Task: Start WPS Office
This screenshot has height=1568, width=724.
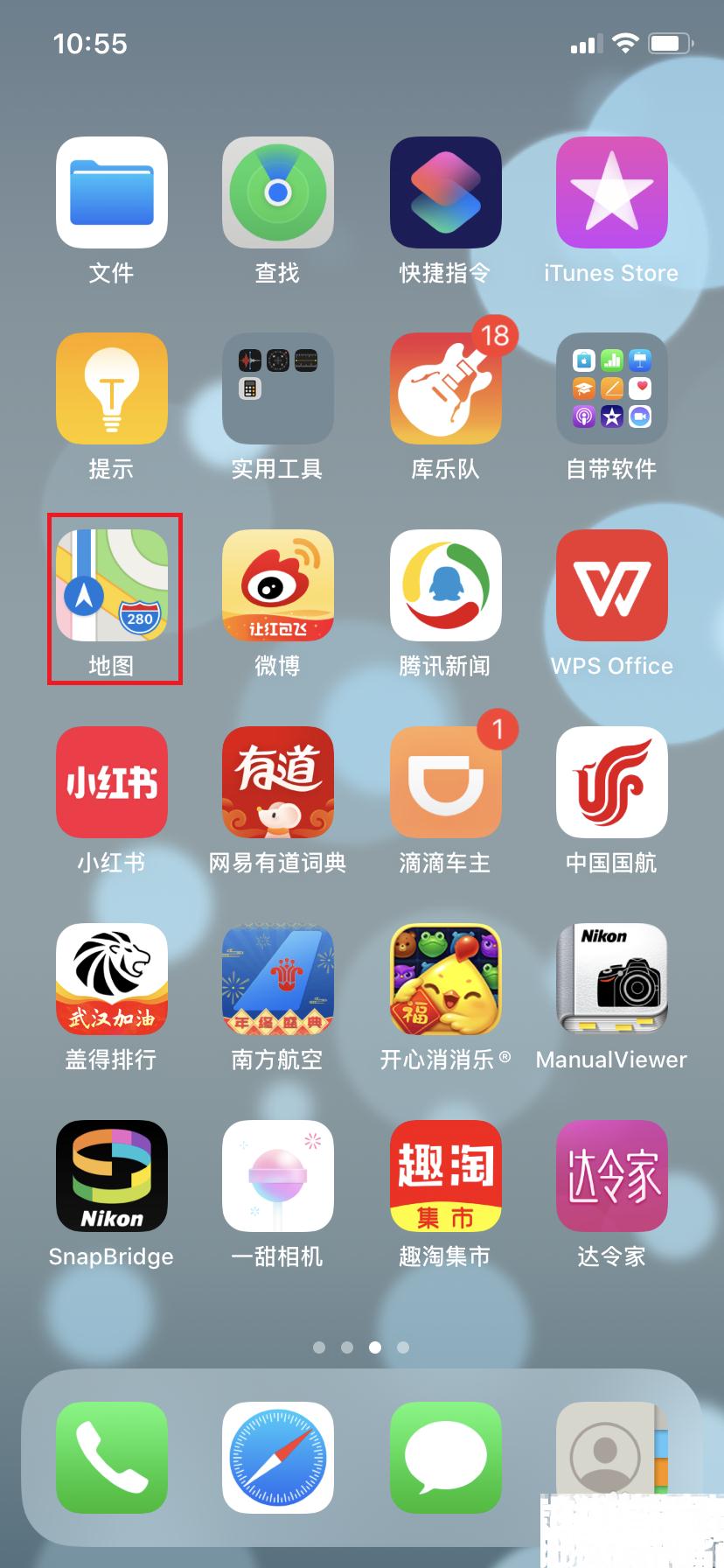Action: (611, 586)
